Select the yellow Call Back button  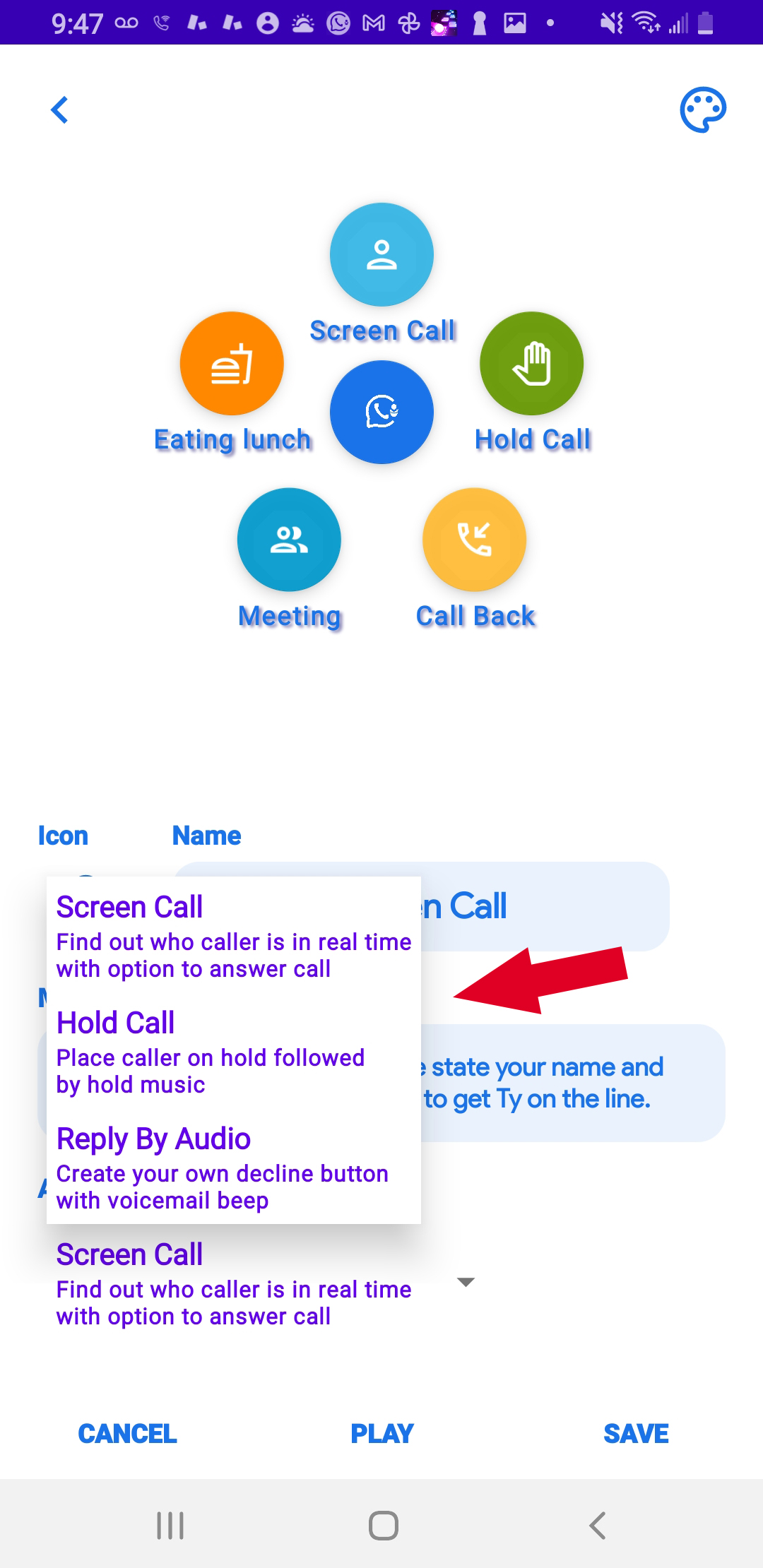click(x=474, y=540)
